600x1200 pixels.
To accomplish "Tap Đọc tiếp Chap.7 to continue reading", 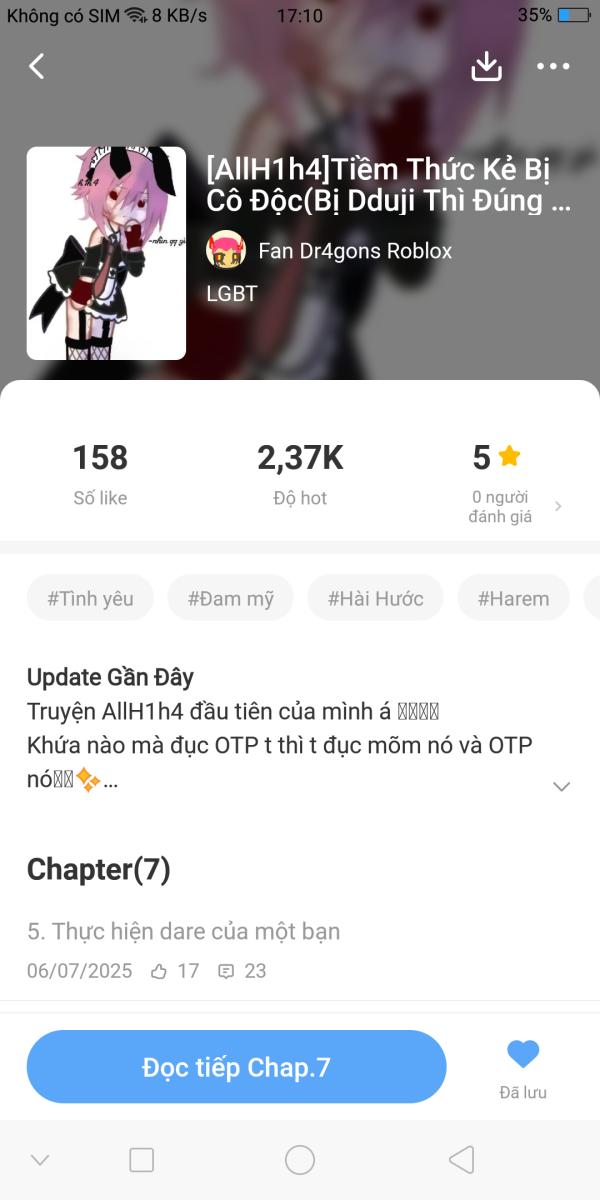I will pyautogui.click(x=236, y=1067).
